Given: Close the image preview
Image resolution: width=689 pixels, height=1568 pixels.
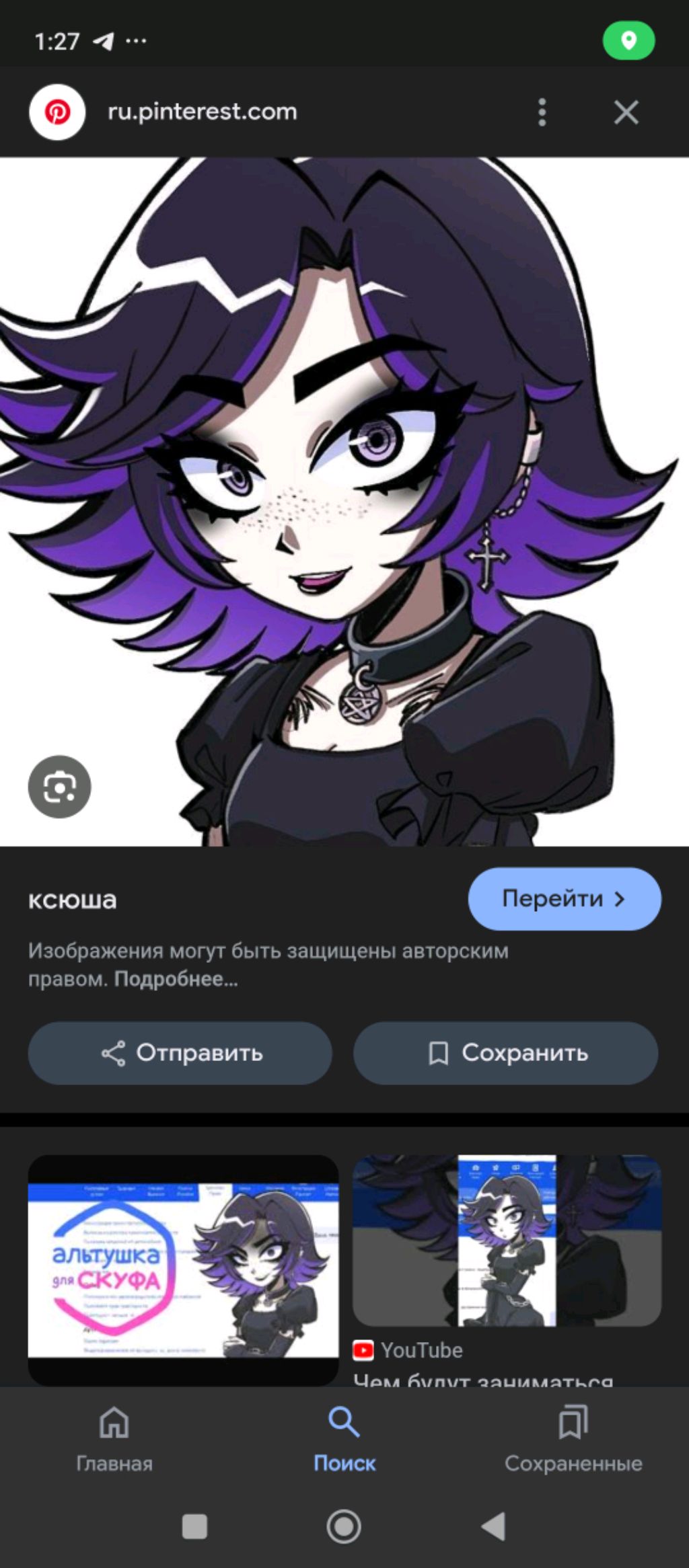Looking at the screenshot, I should coord(626,112).
